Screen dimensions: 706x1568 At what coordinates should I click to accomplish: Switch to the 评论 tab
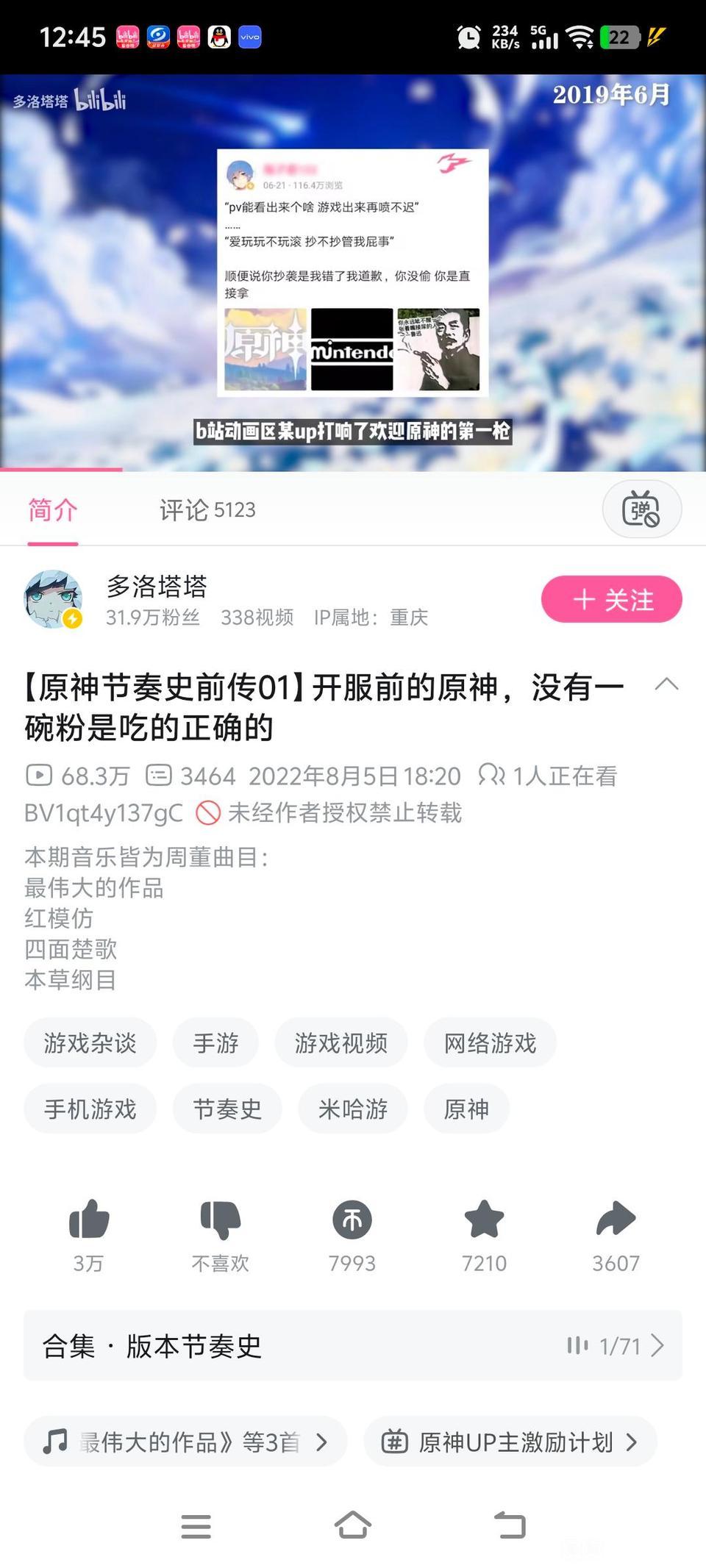(x=207, y=509)
